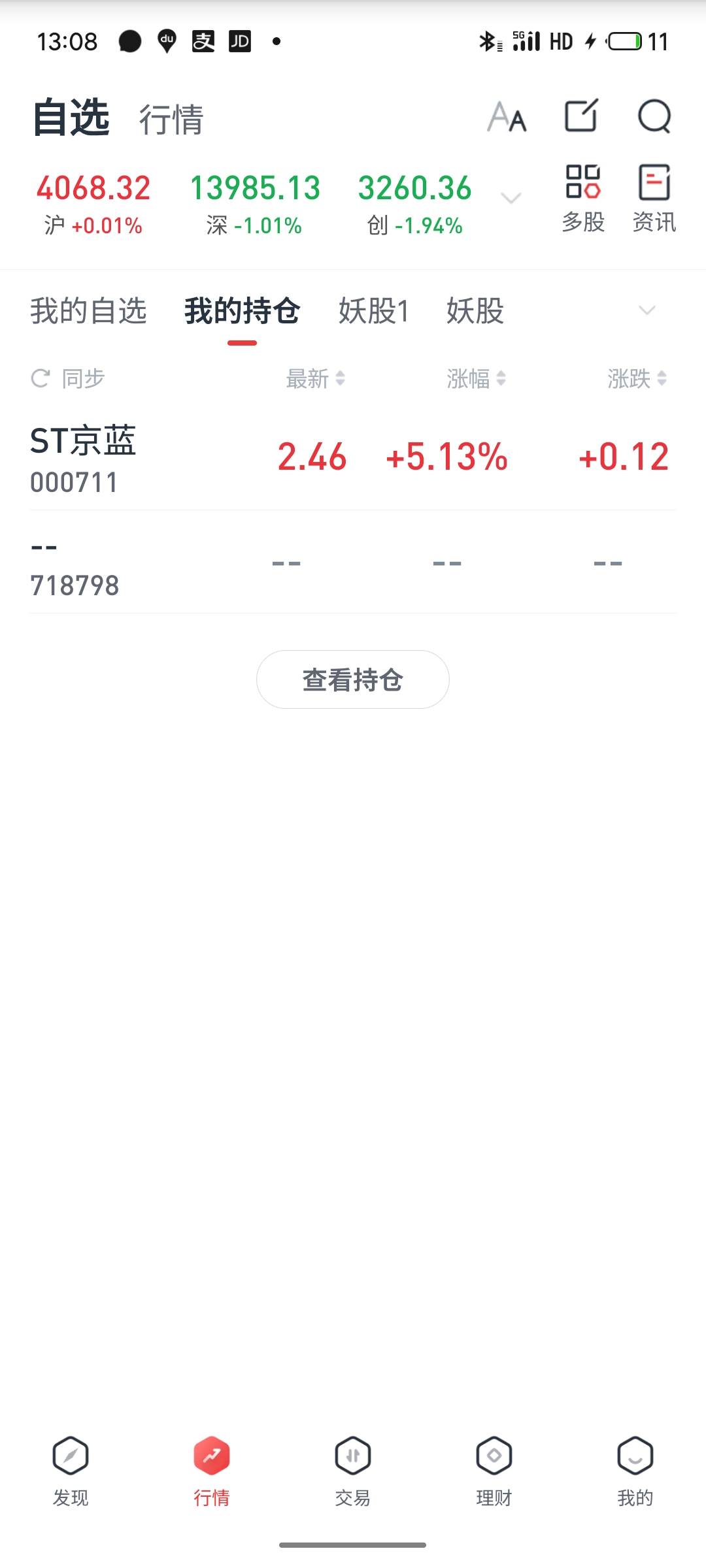The image size is (706, 1568).
Task: Open the search magnifier icon
Action: tap(654, 117)
